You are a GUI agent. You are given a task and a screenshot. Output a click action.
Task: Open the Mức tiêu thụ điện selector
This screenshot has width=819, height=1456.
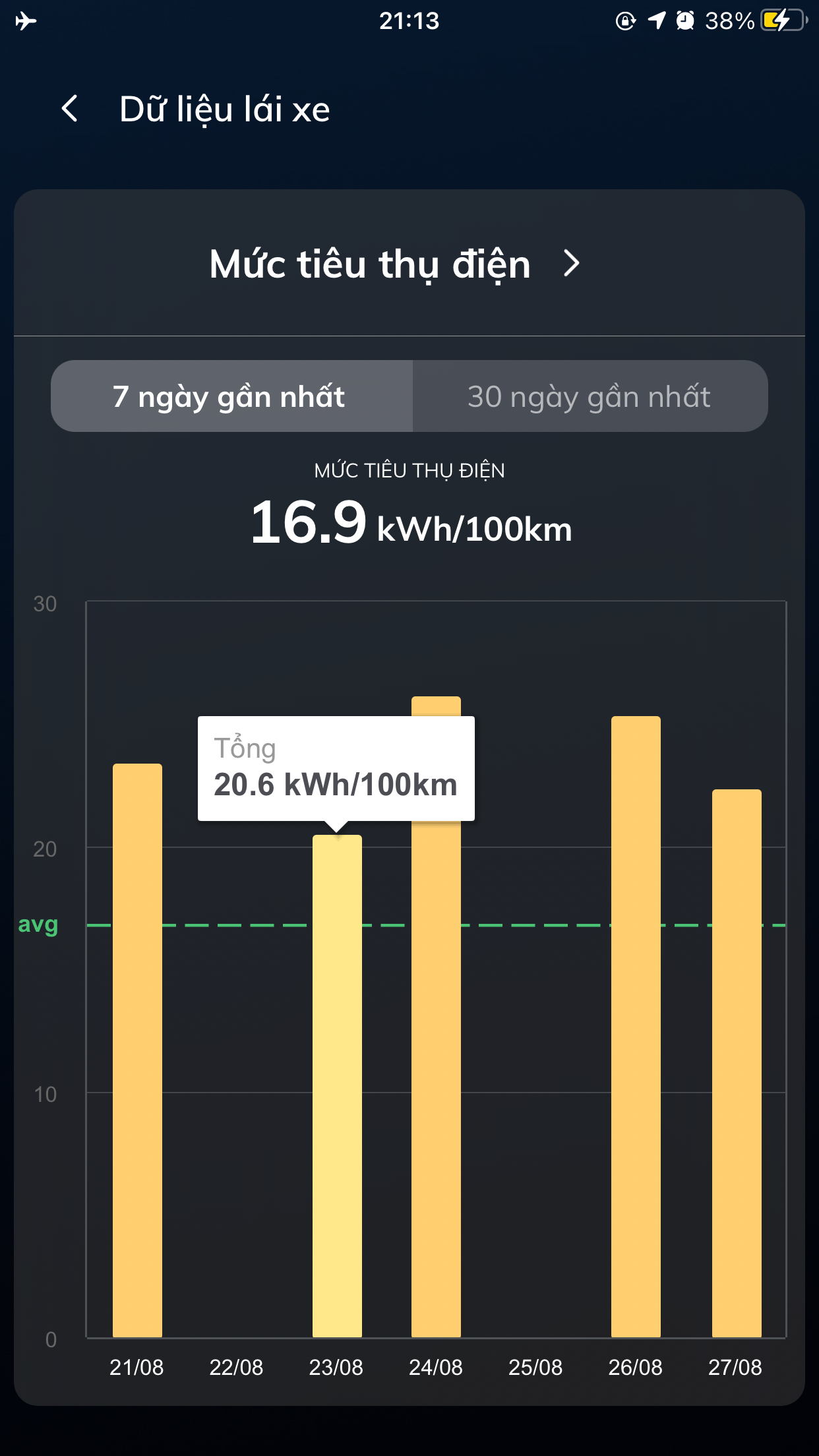pyautogui.click(x=396, y=264)
